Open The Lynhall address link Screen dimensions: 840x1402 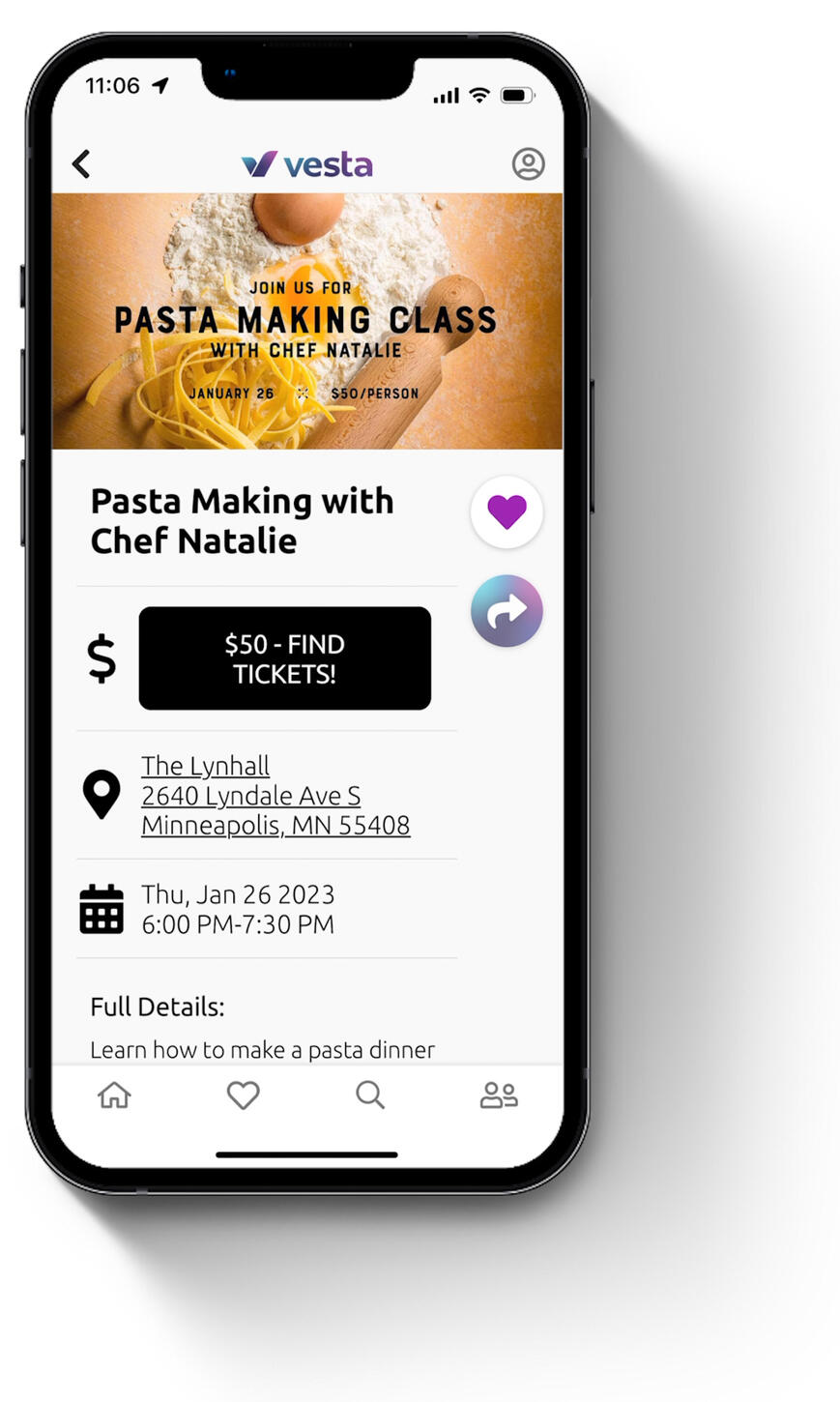coord(275,795)
